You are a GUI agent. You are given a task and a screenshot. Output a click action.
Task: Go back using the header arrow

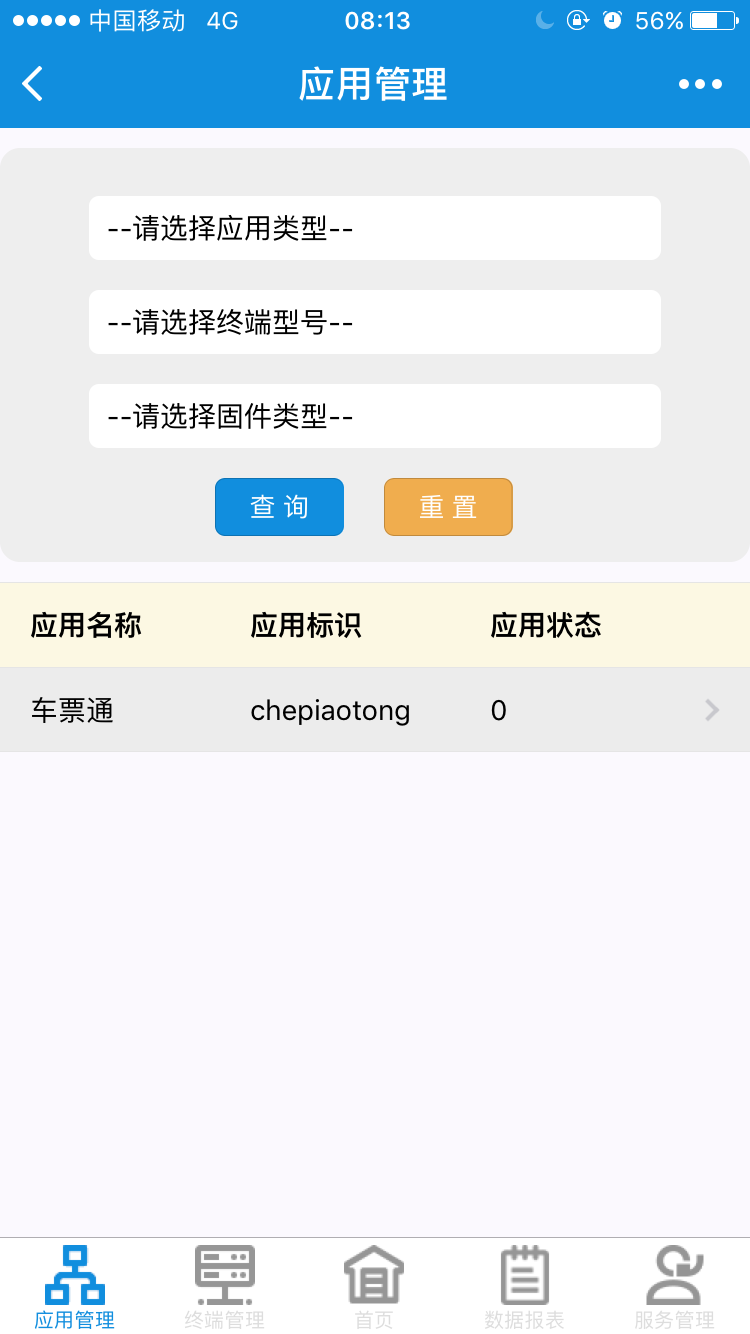(33, 84)
